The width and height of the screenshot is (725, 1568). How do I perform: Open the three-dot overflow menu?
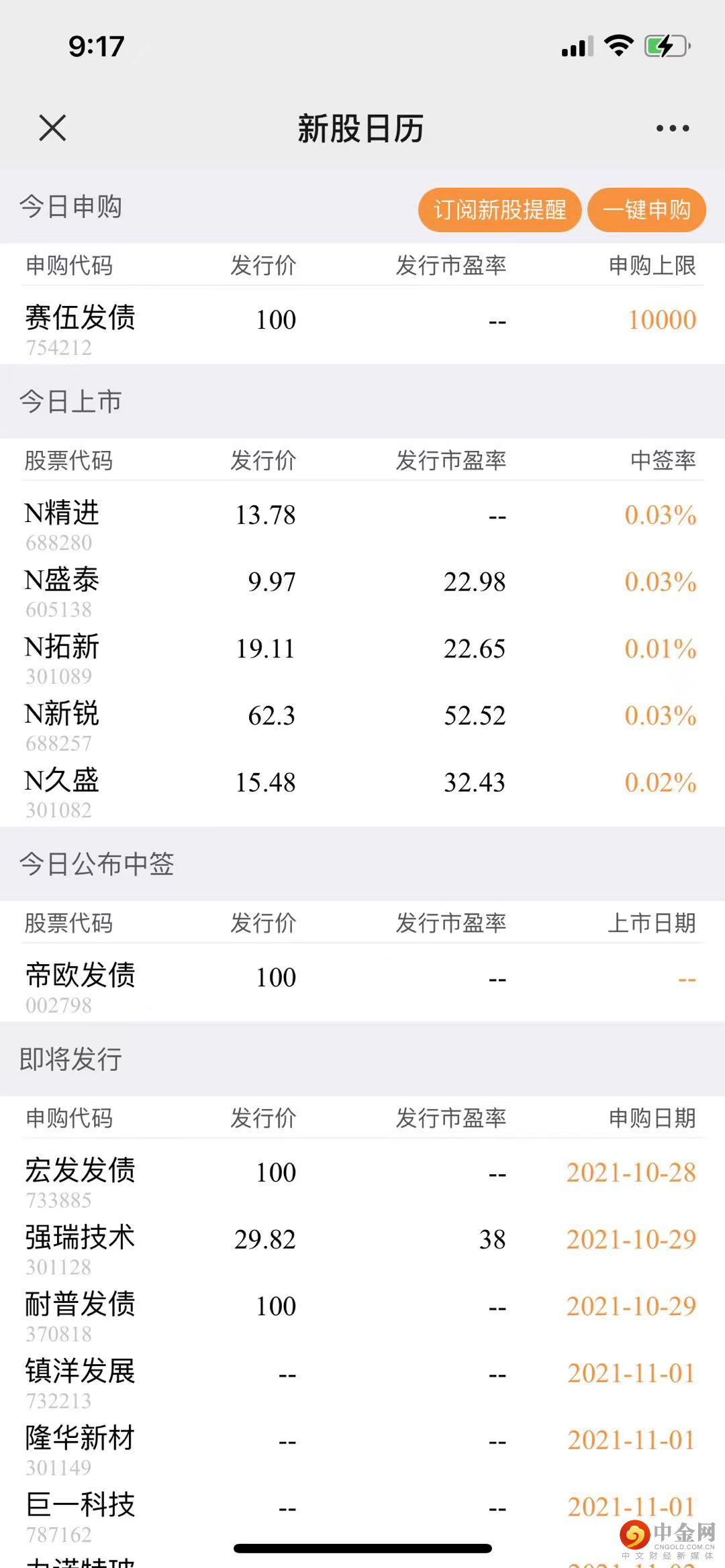coord(673,128)
